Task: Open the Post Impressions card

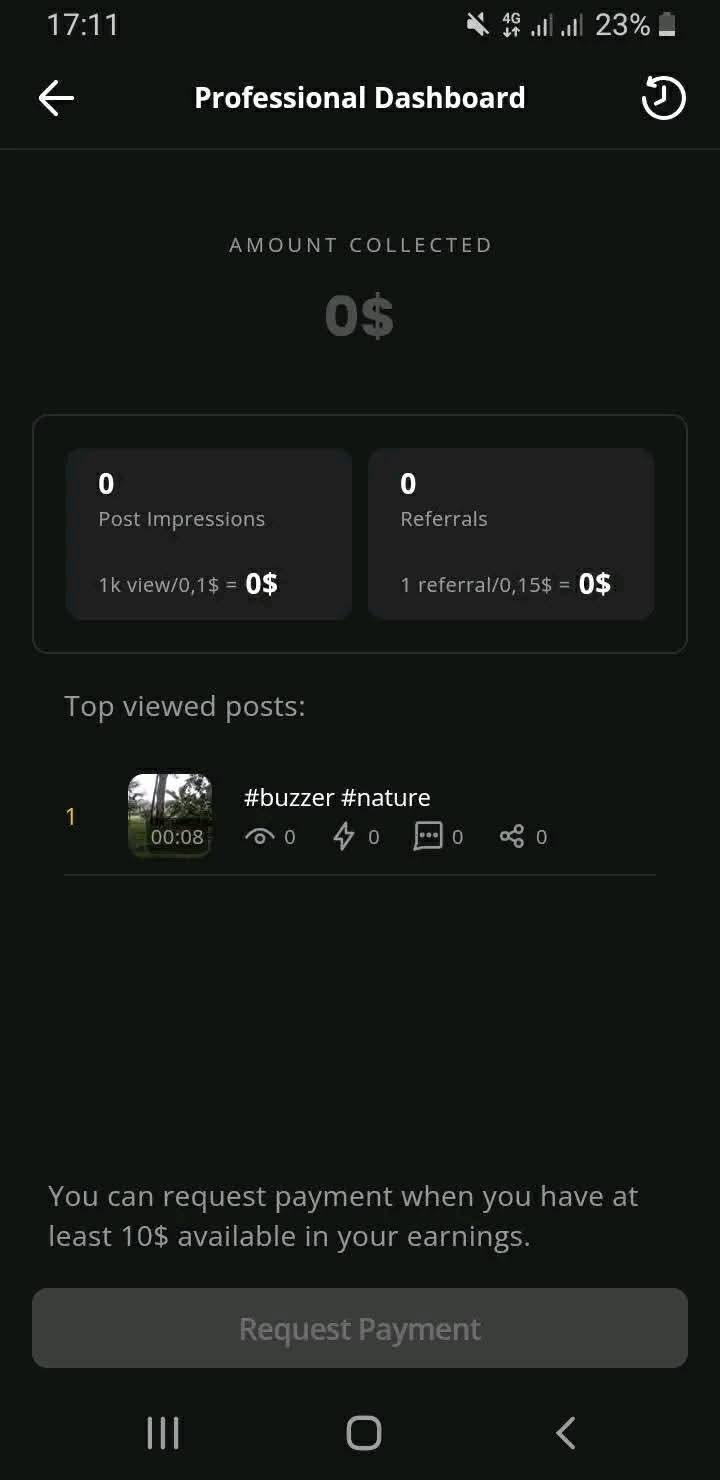Action: (209, 534)
